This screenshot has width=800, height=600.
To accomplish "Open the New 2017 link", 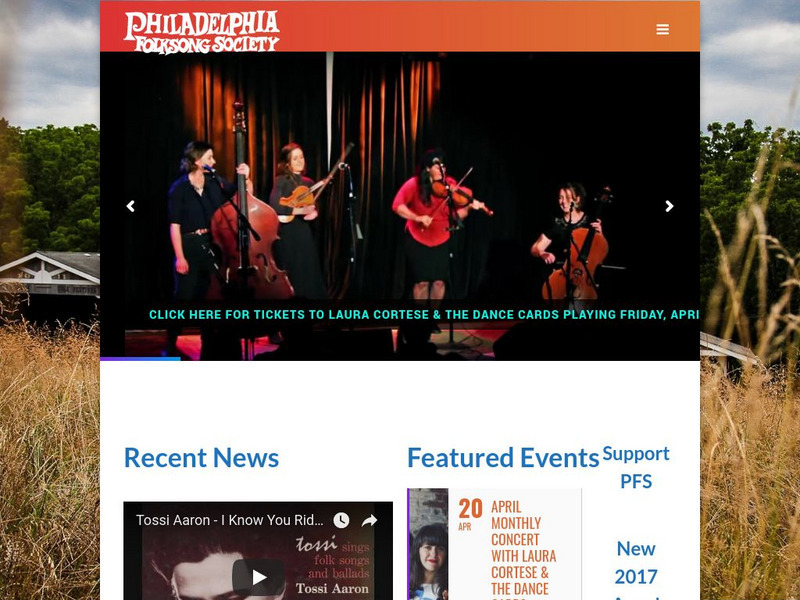I will tap(635, 562).
